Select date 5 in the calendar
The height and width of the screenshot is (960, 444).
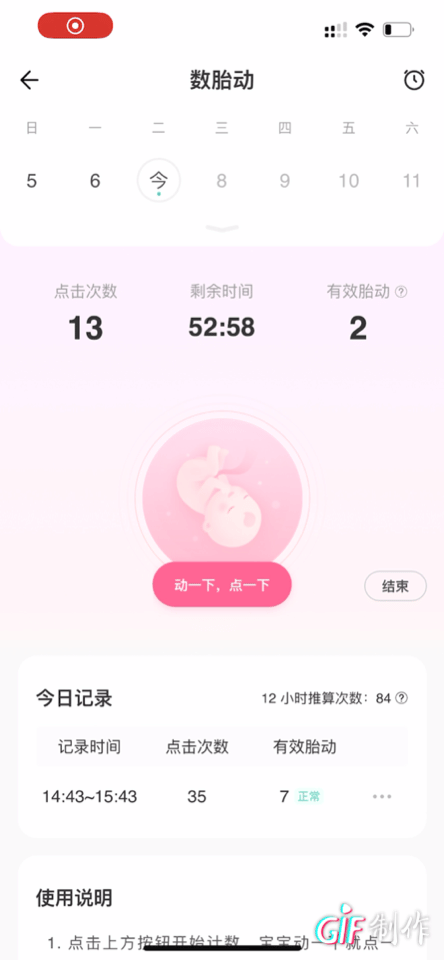click(x=32, y=181)
